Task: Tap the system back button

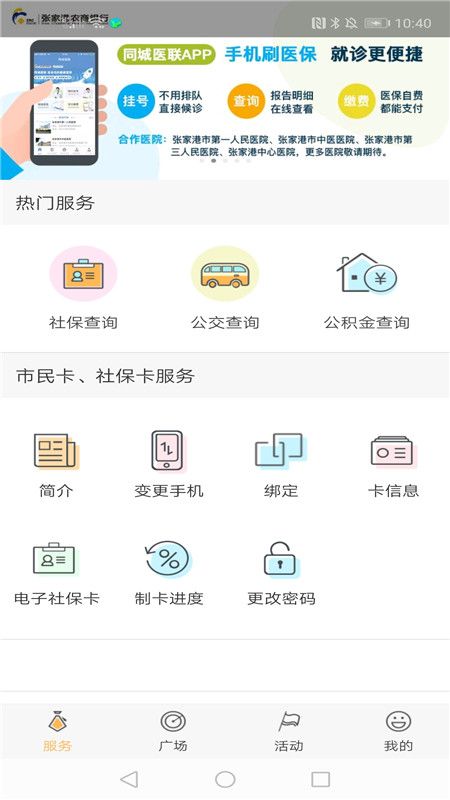Action: point(129,779)
